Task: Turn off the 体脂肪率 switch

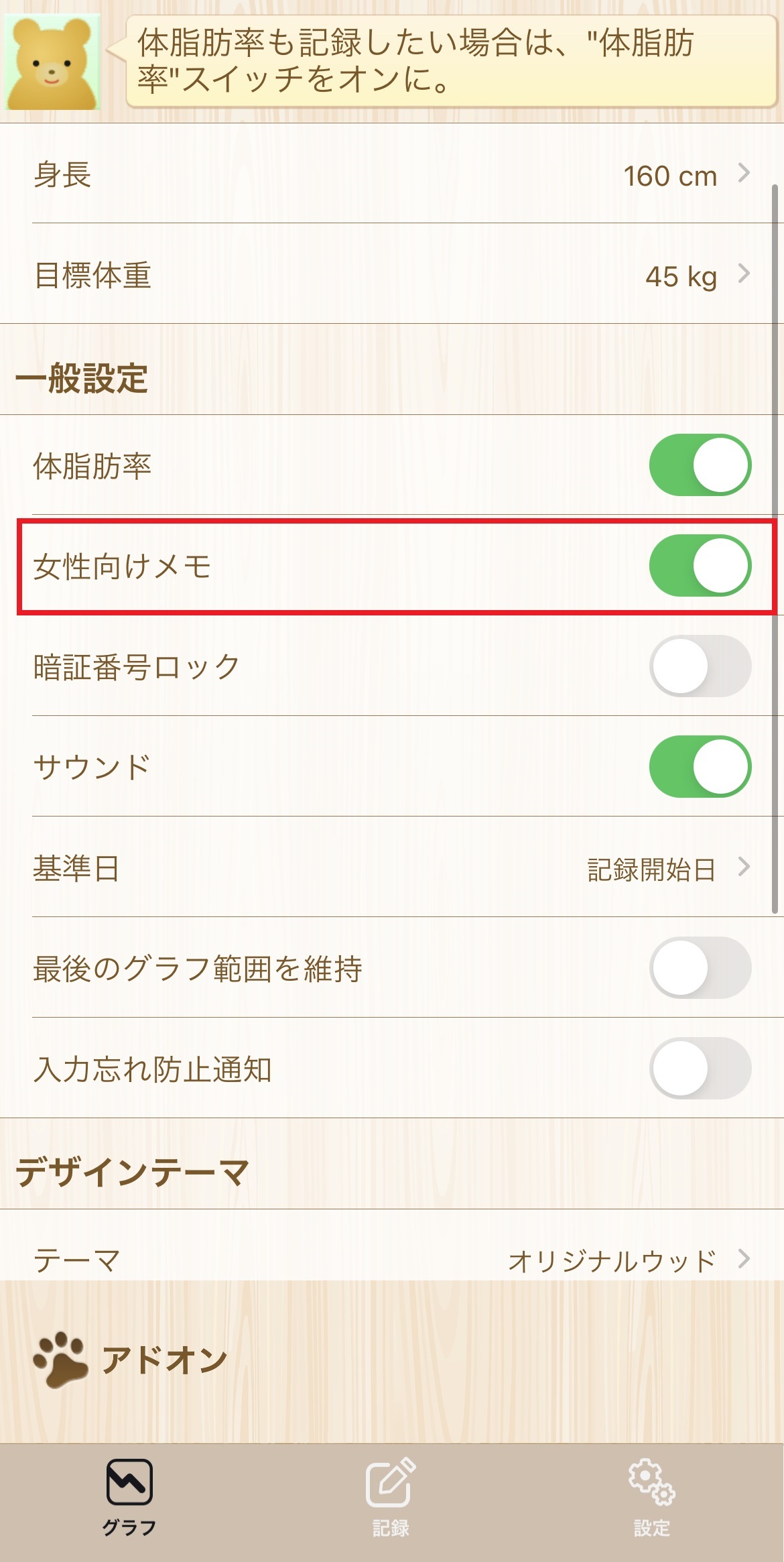Action: coord(700,465)
